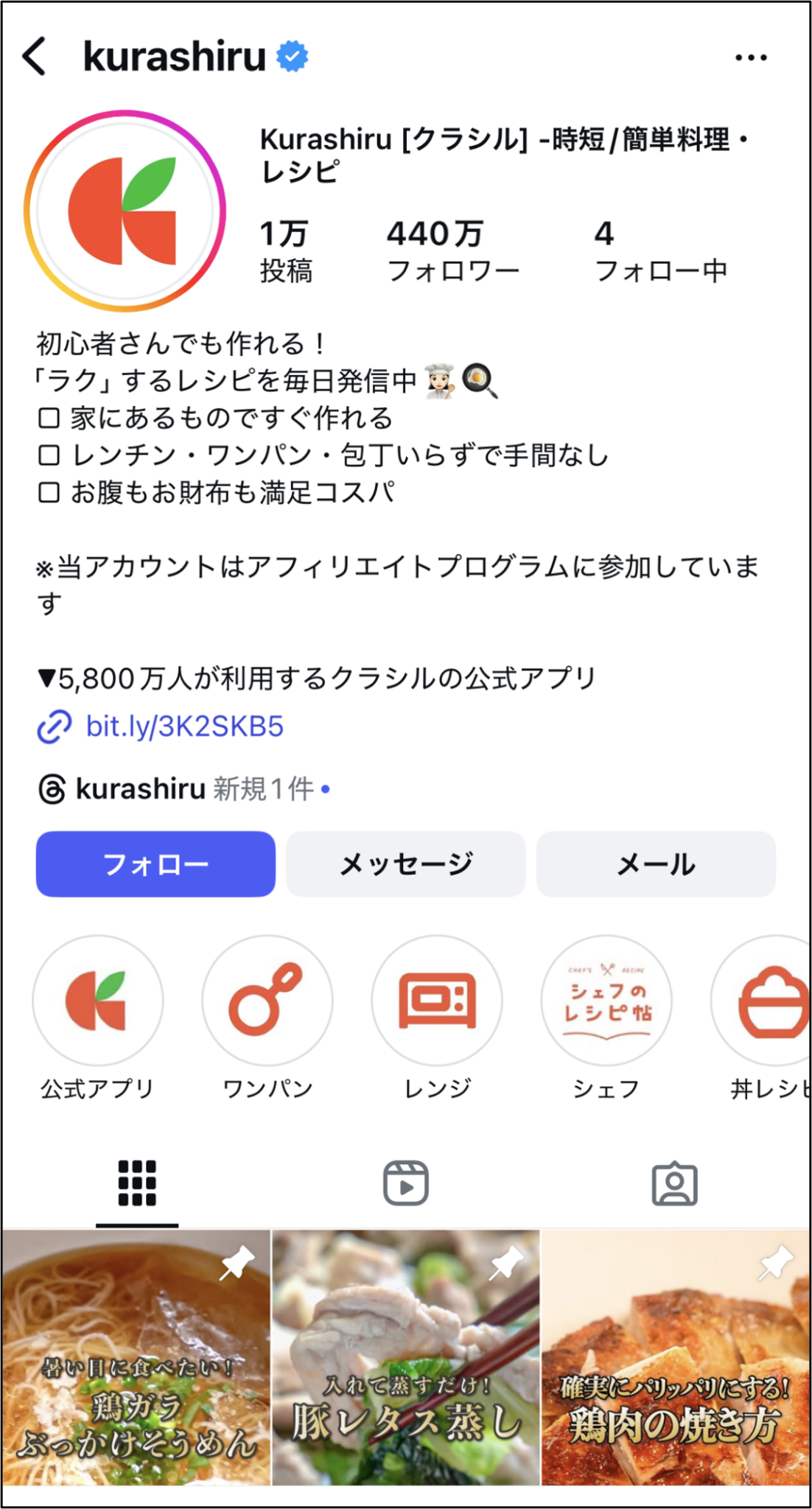Open the 豚レタス蒸し post
The width and height of the screenshot is (812, 1509).
tap(406, 1357)
